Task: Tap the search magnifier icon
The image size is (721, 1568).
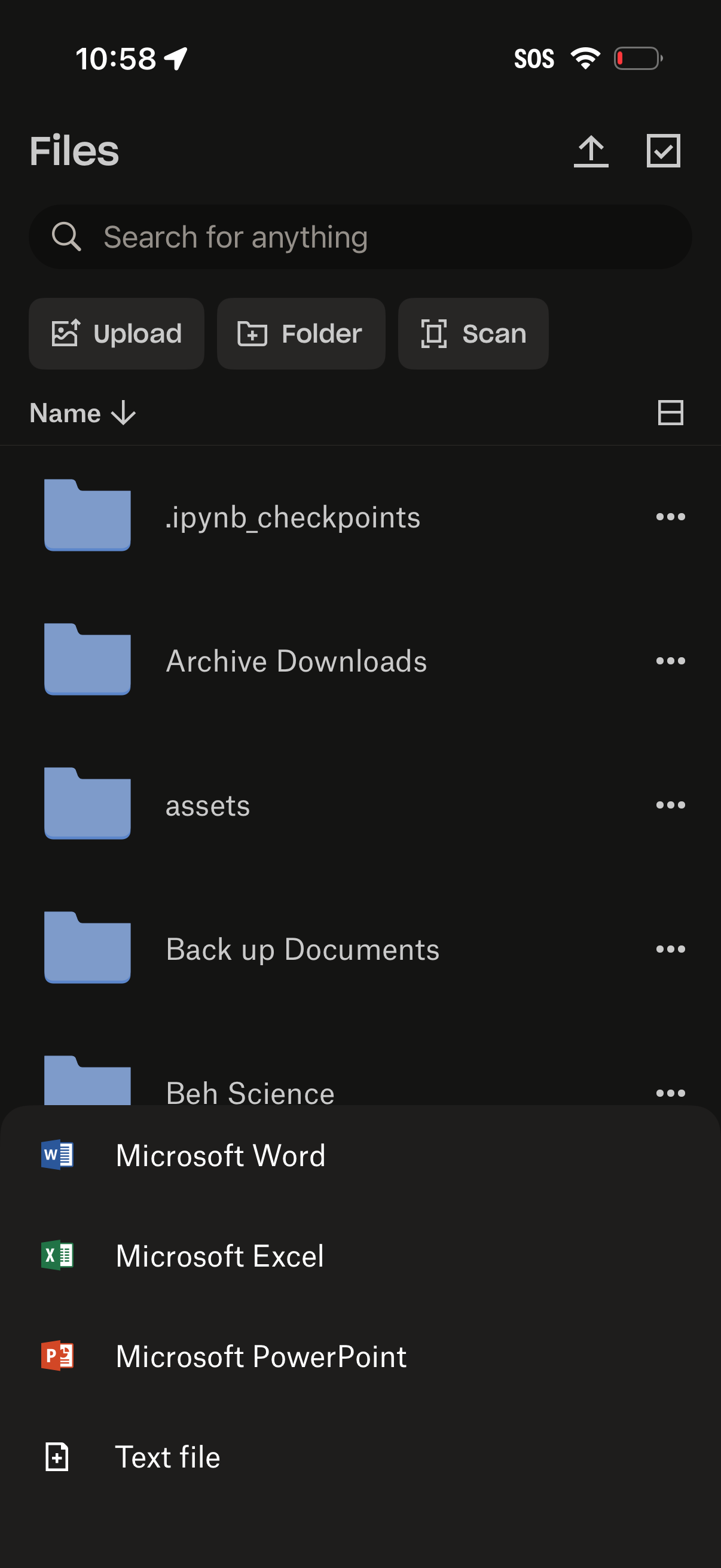Action: tap(66, 237)
